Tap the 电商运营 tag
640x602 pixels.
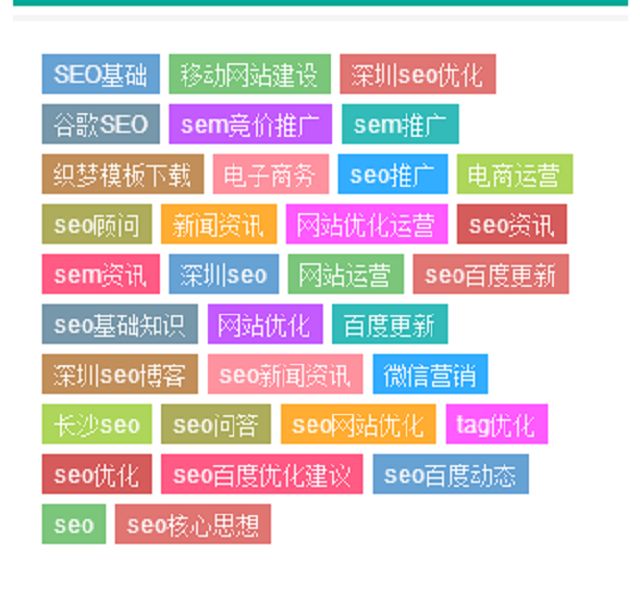pos(514,174)
